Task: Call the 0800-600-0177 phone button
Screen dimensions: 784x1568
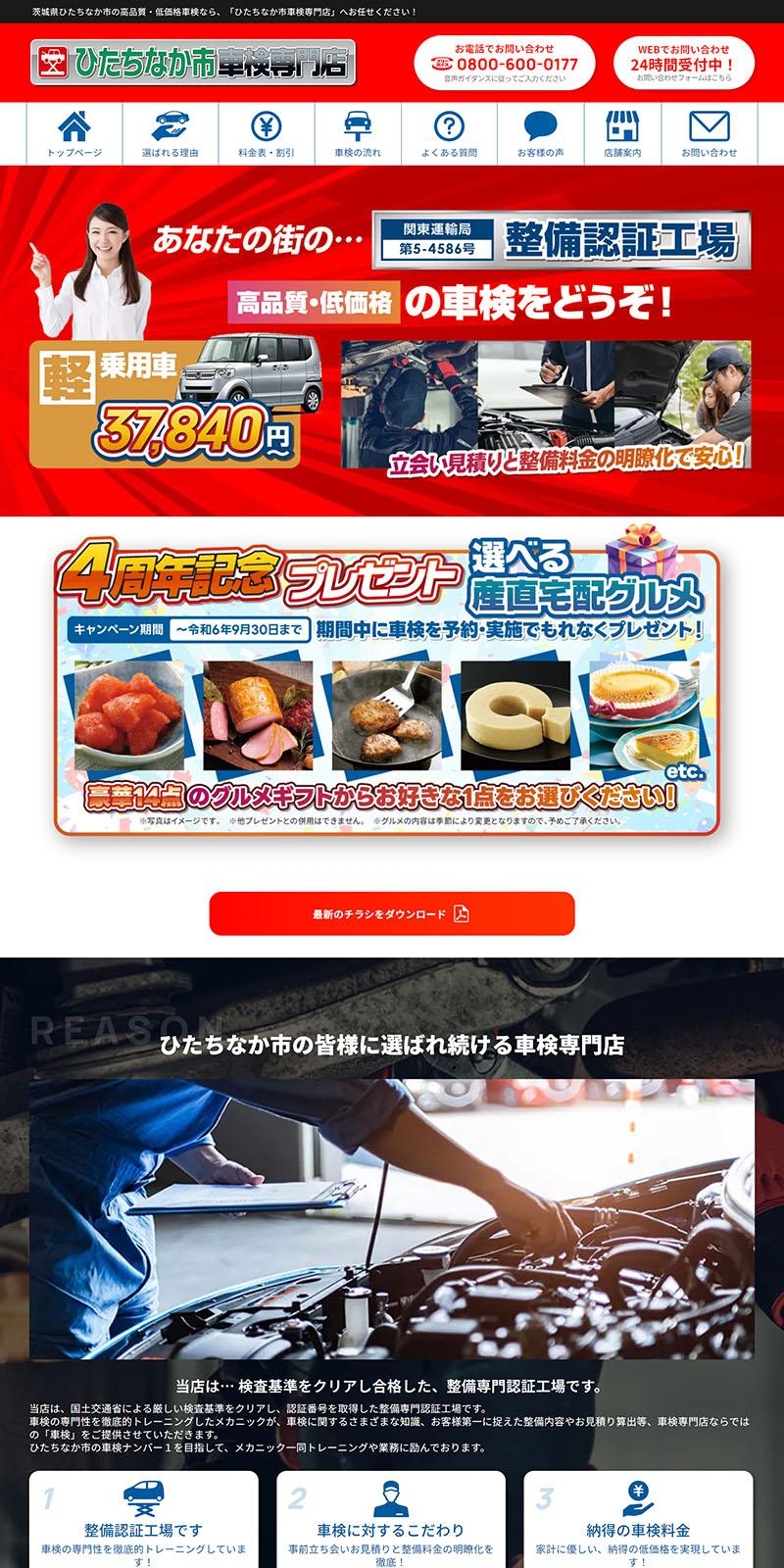Action: coord(505,64)
